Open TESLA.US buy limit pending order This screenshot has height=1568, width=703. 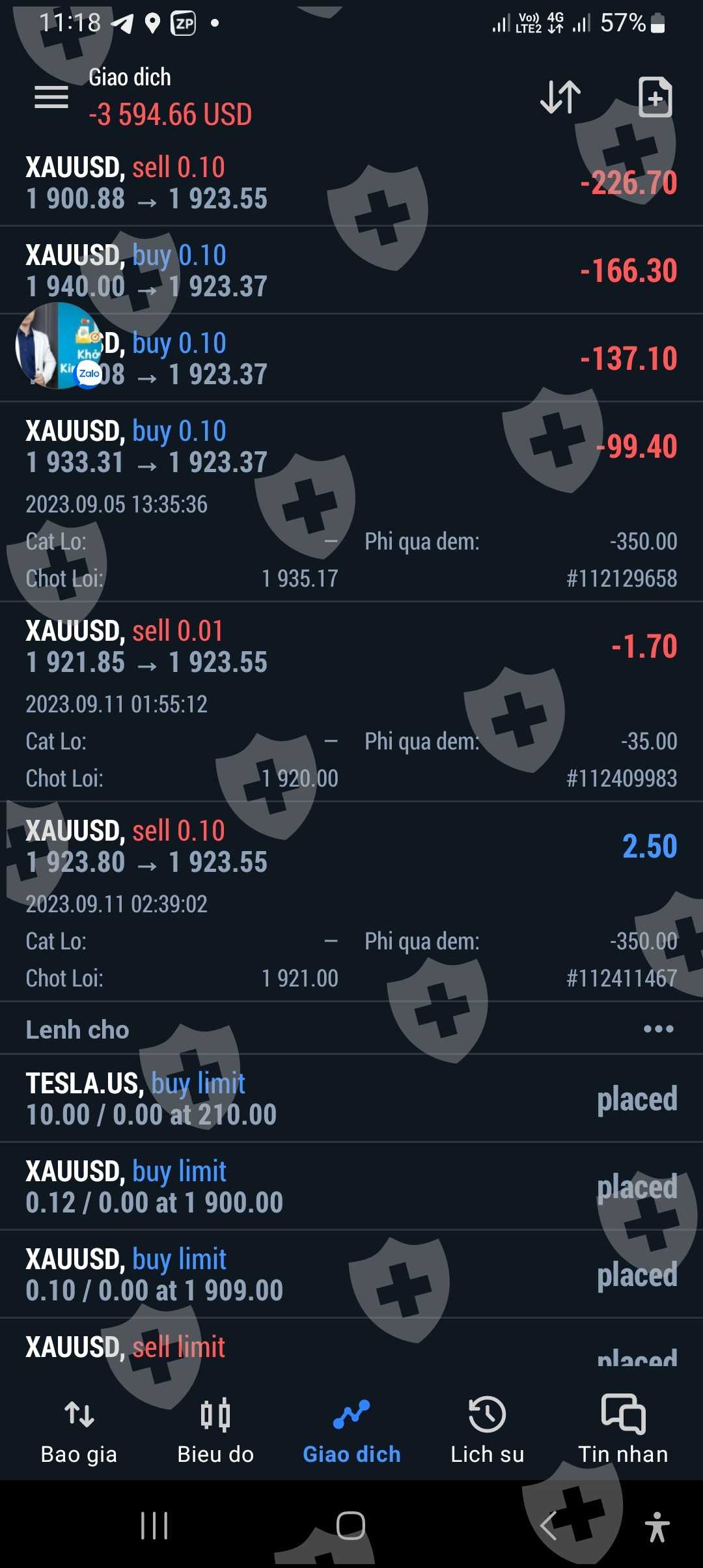pyautogui.click(x=351, y=1099)
